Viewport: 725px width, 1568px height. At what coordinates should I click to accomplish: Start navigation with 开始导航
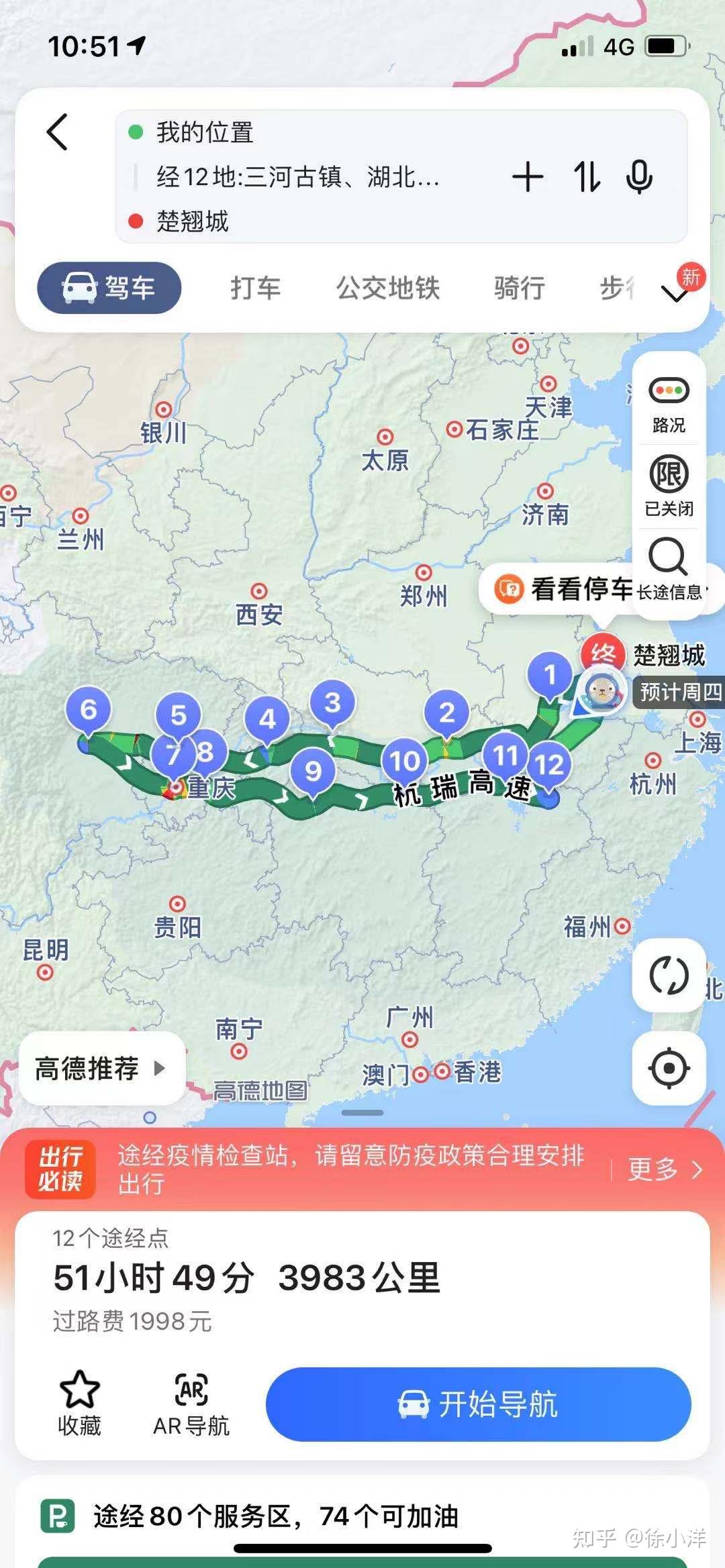pyautogui.click(x=478, y=1404)
